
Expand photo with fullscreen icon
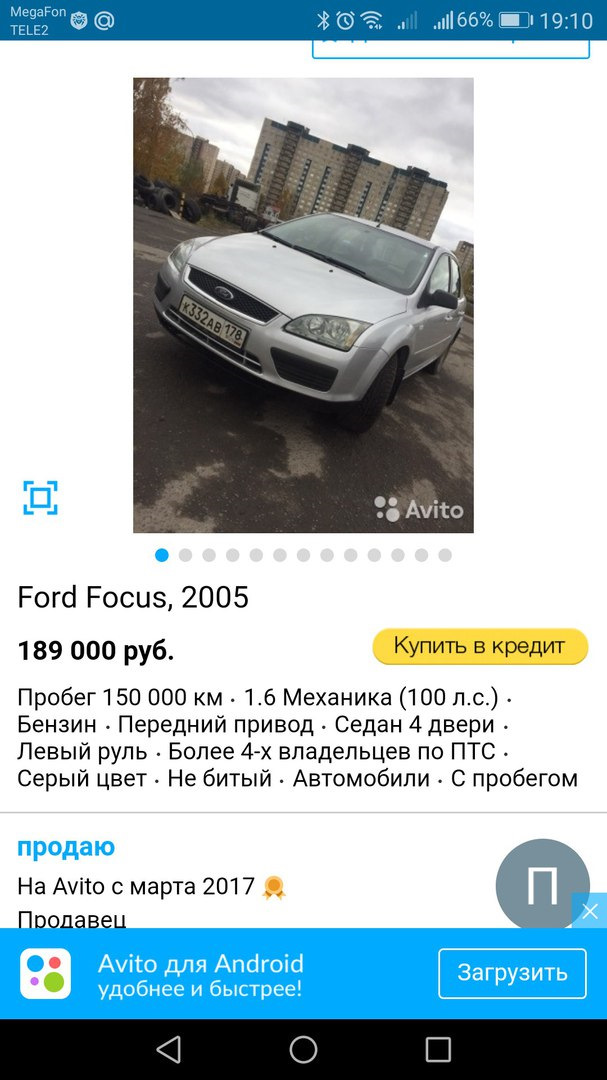[x=41, y=497]
